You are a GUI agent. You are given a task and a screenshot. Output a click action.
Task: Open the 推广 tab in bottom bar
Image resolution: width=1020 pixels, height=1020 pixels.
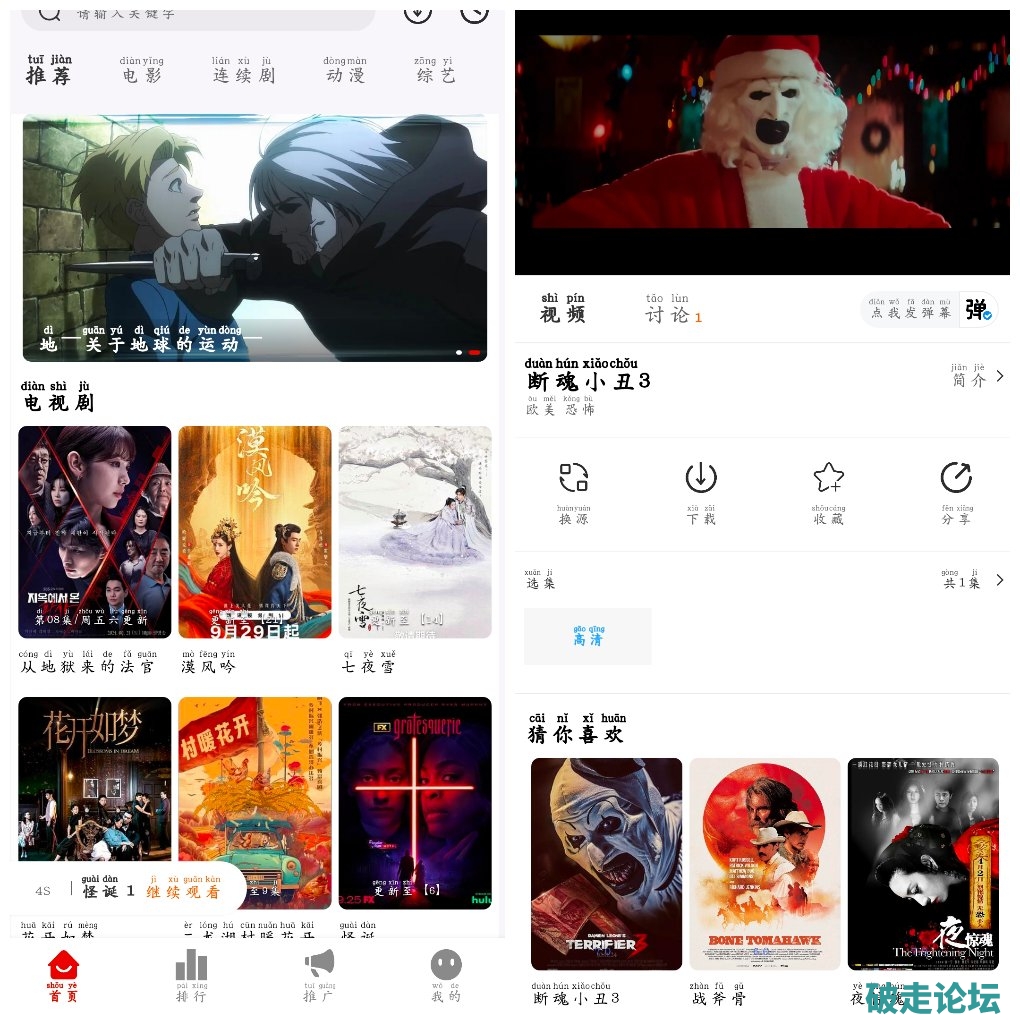(x=319, y=976)
